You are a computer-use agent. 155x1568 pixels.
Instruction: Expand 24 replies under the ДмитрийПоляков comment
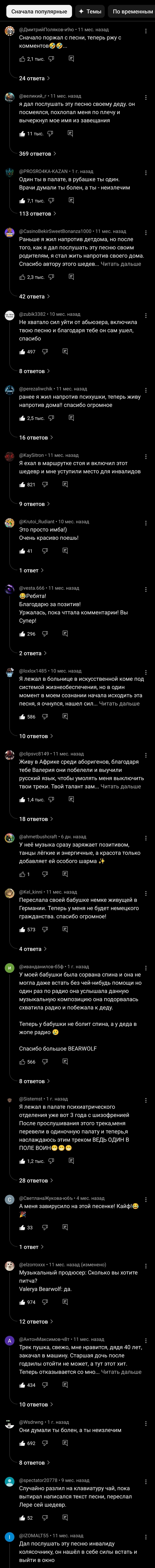[35, 79]
